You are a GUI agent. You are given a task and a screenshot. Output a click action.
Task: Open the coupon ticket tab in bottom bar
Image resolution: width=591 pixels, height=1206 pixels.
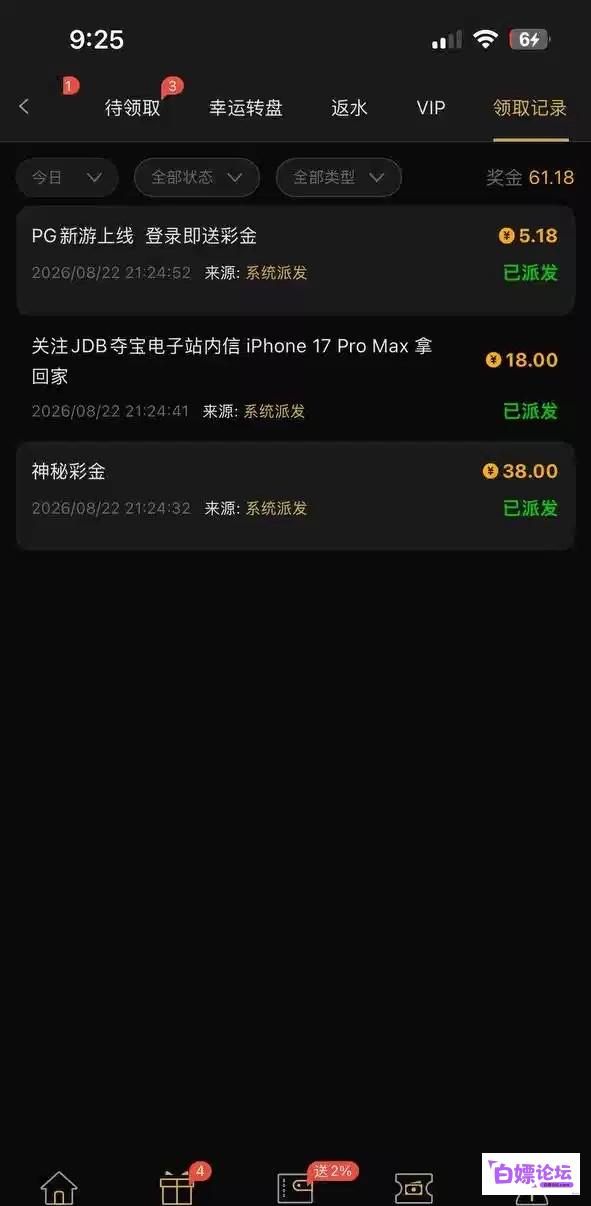414,1187
